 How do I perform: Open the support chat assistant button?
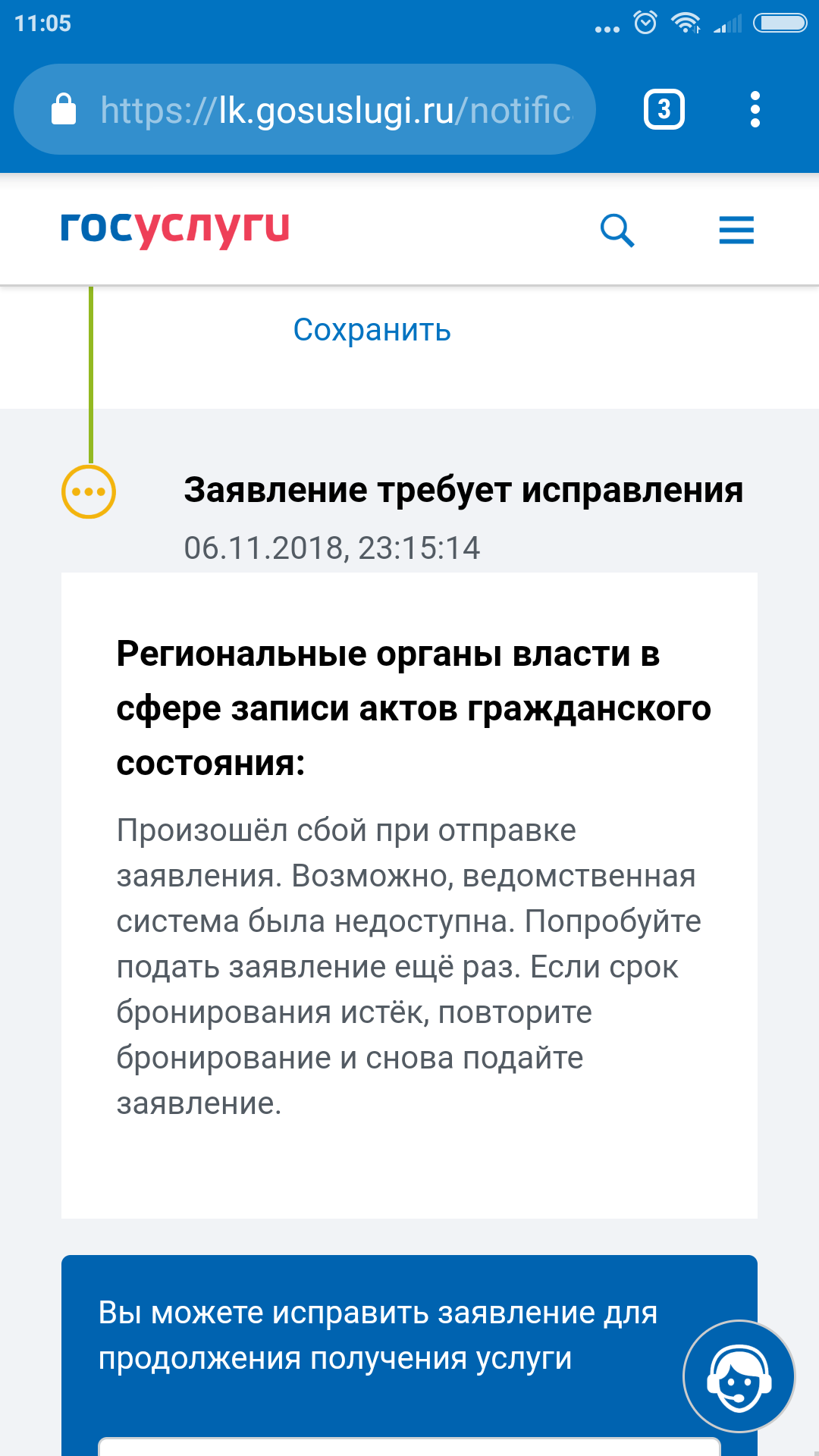[739, 1376]
